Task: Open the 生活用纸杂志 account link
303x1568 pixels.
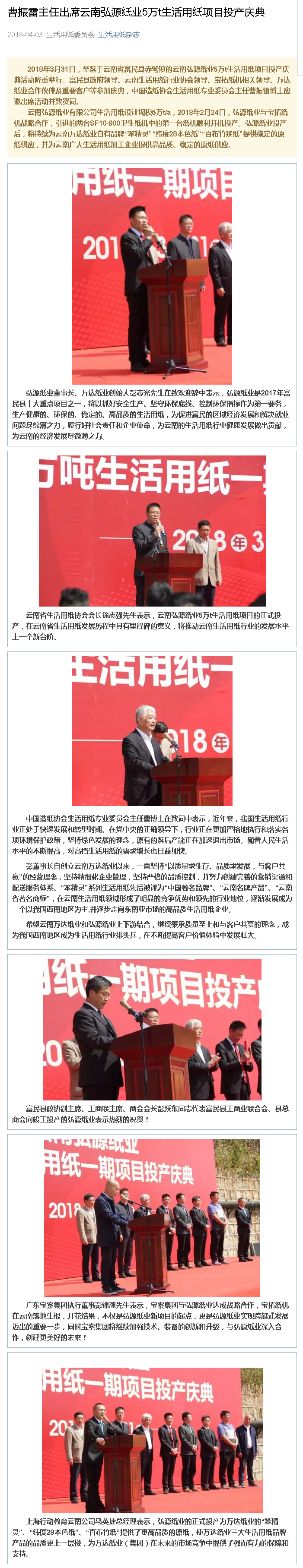Action: click(x=119, y=35)
